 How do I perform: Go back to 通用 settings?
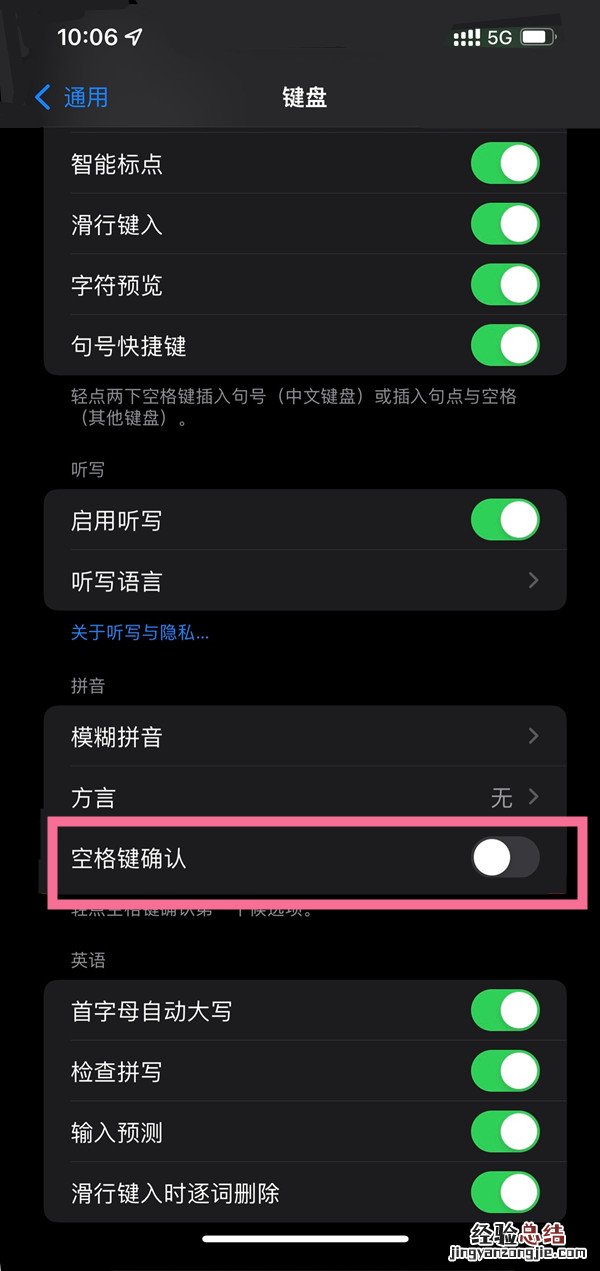tap(72, 97)
